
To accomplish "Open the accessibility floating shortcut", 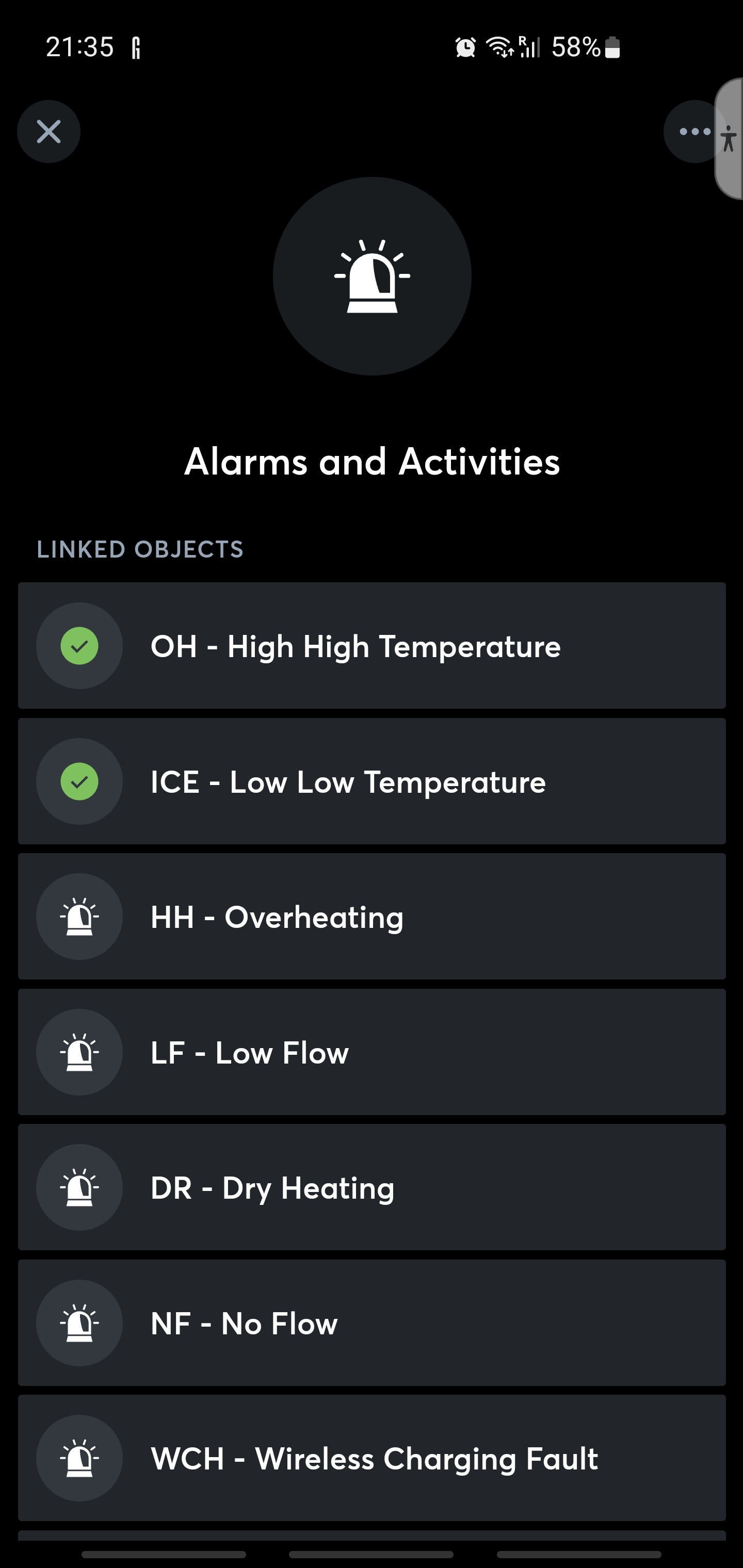I will 730,139.
